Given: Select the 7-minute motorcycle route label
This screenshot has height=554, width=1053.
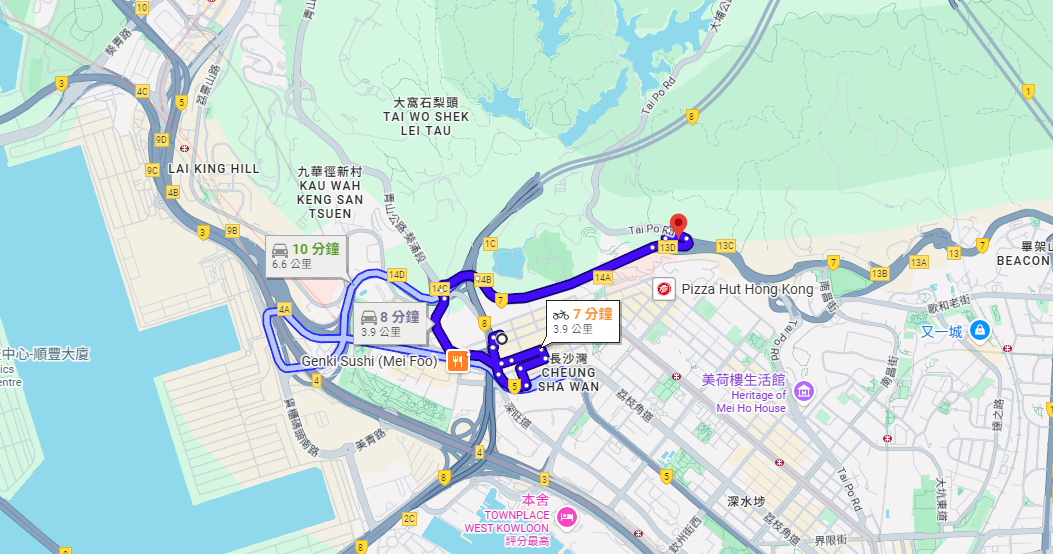Looking at the screenshot, I should [x=583, y=320].
